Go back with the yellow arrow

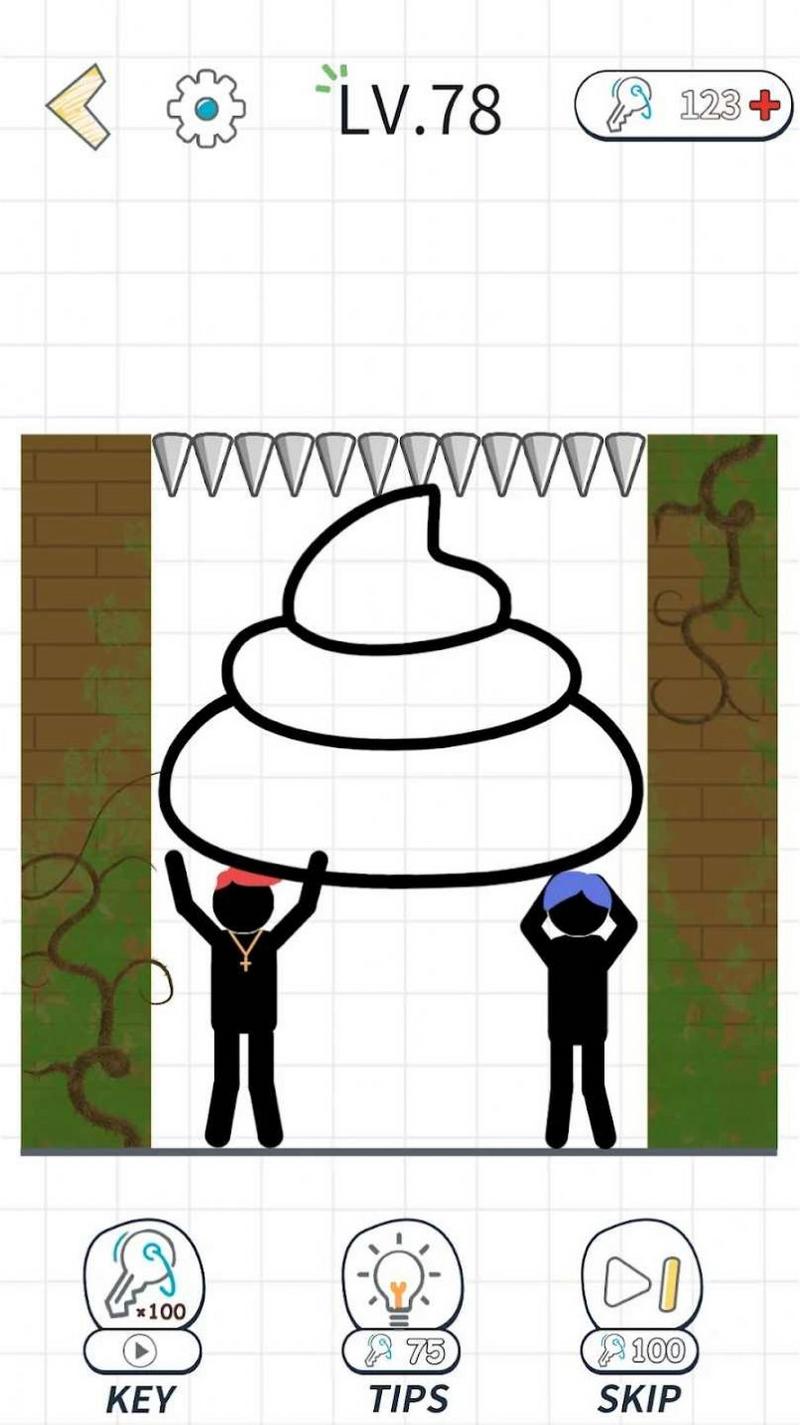coord(78,107)
